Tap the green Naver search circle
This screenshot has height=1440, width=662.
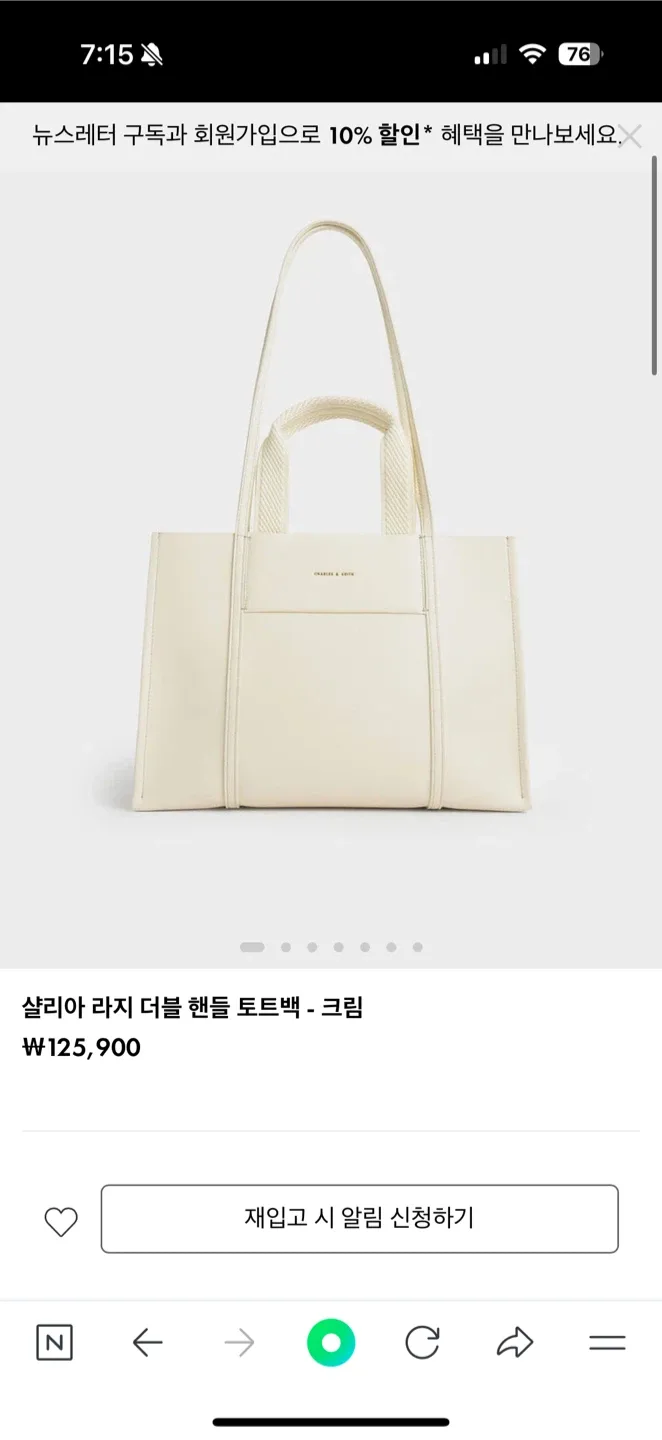point(331,1343)
